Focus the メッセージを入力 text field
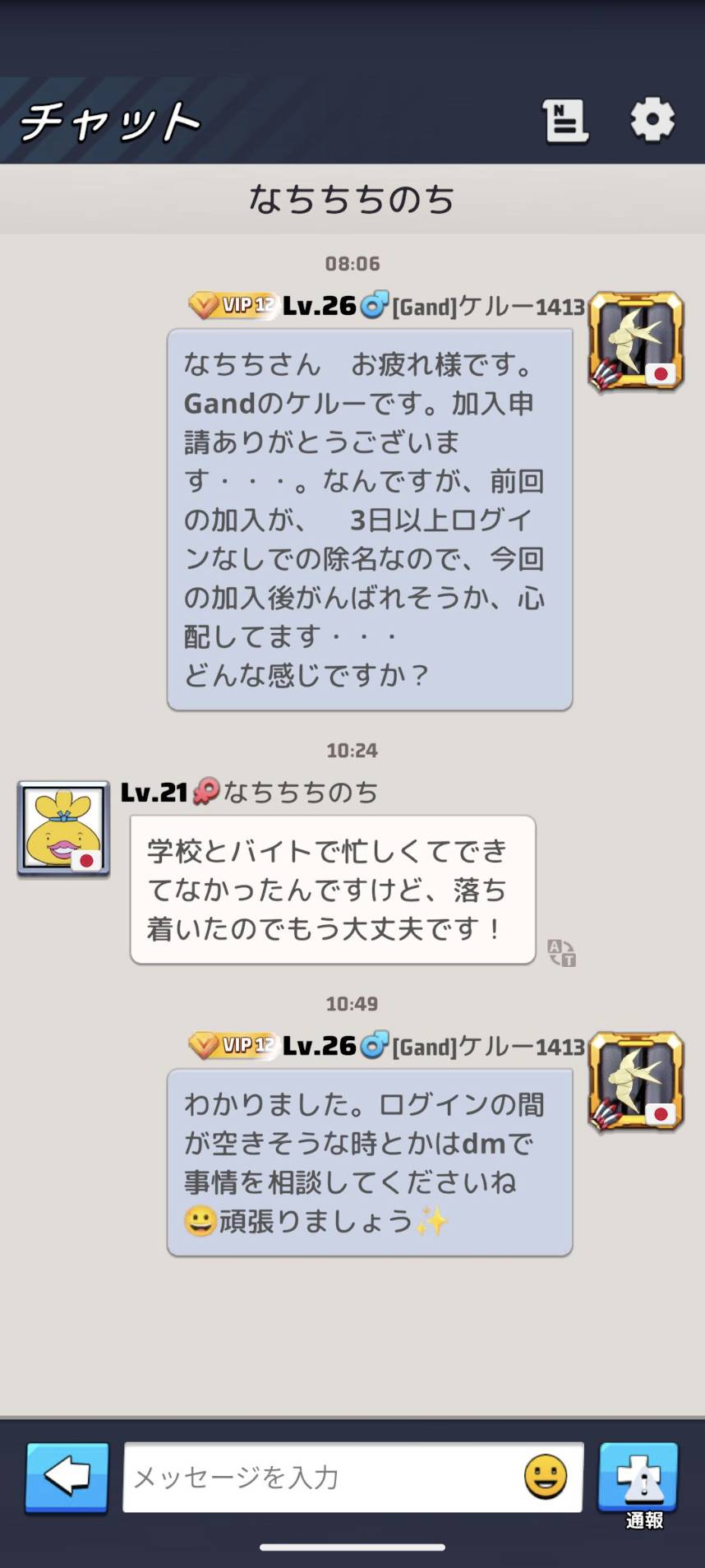The height and width of the screenshot is (1568, 705). tap(320, 1477)
